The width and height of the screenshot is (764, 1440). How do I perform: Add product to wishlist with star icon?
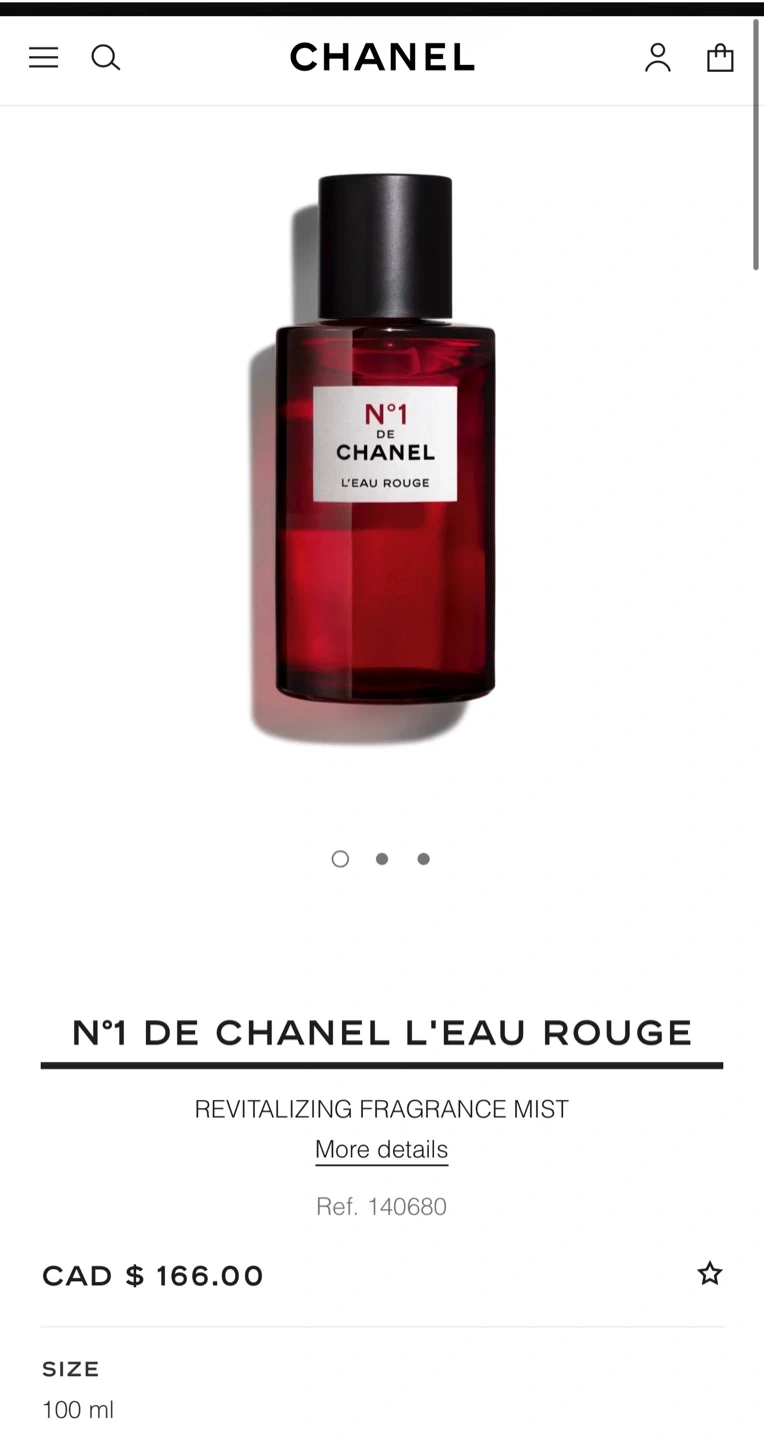710,1274
